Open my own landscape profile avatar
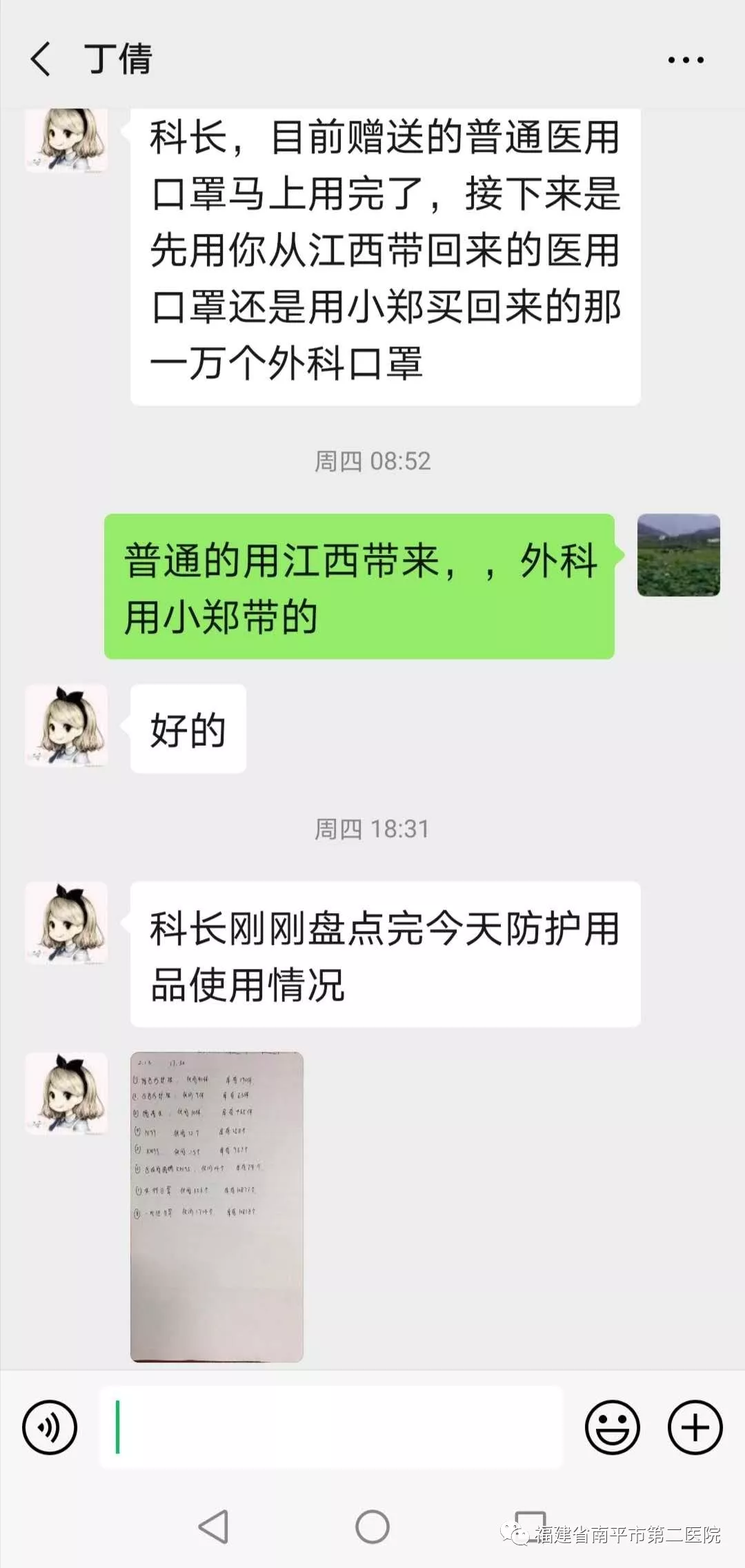745x1568 pixels. 678,555
